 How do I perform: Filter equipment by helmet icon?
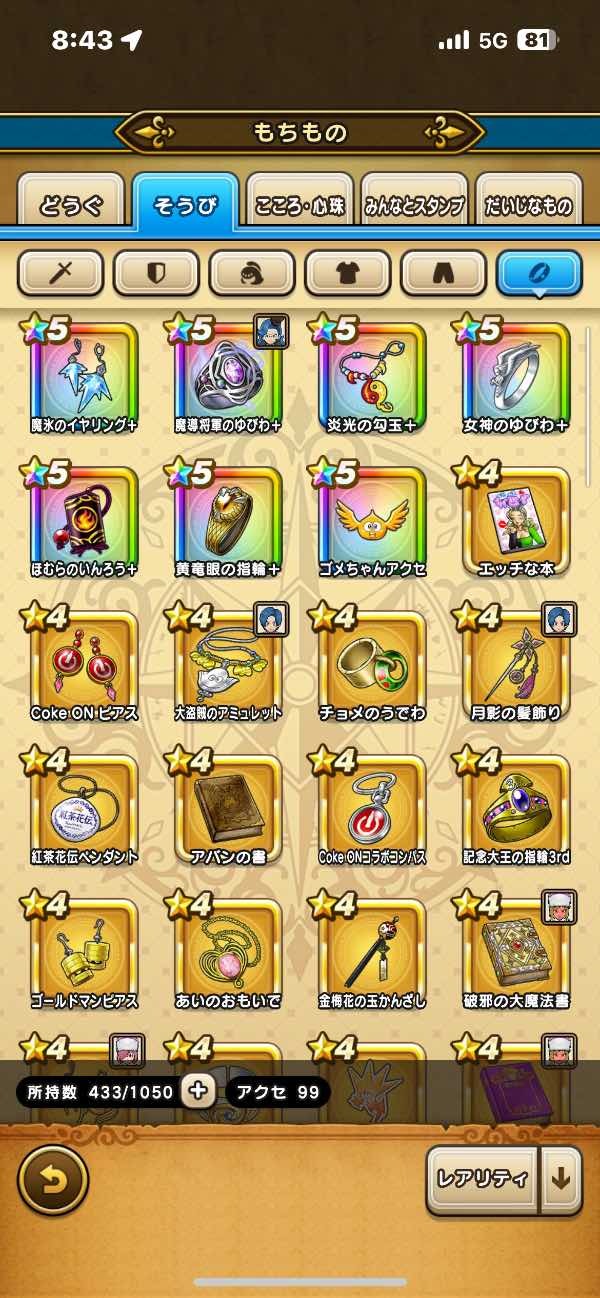[252, 273]
